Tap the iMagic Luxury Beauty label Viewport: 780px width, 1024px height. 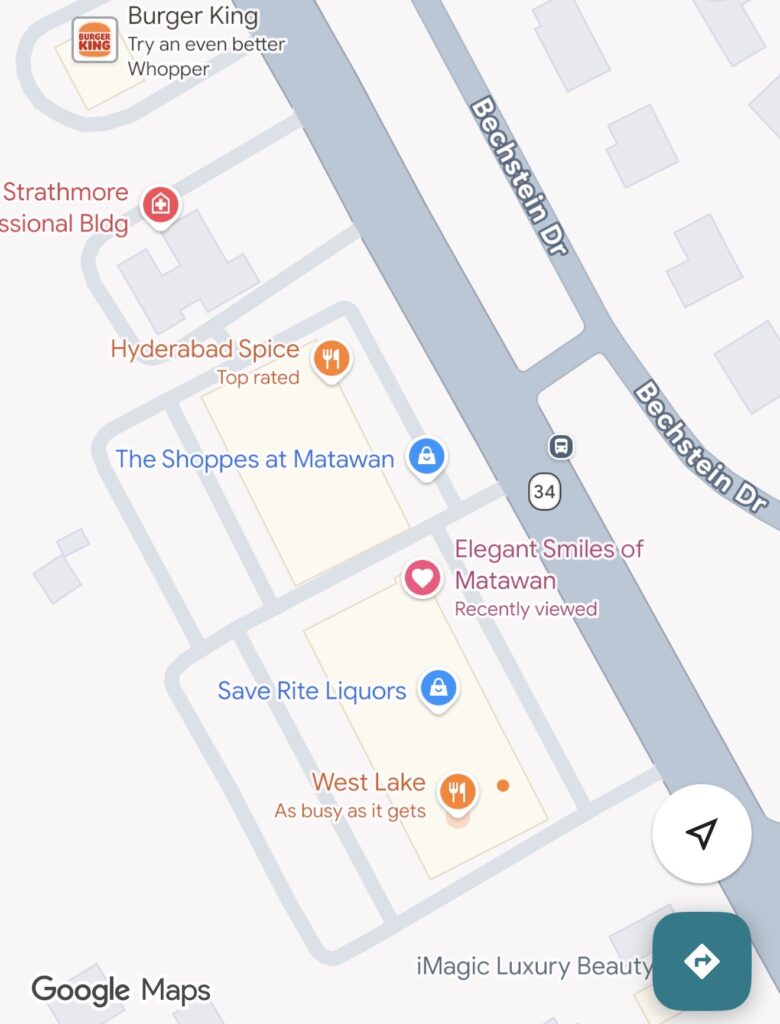click(x=534, y=966)
